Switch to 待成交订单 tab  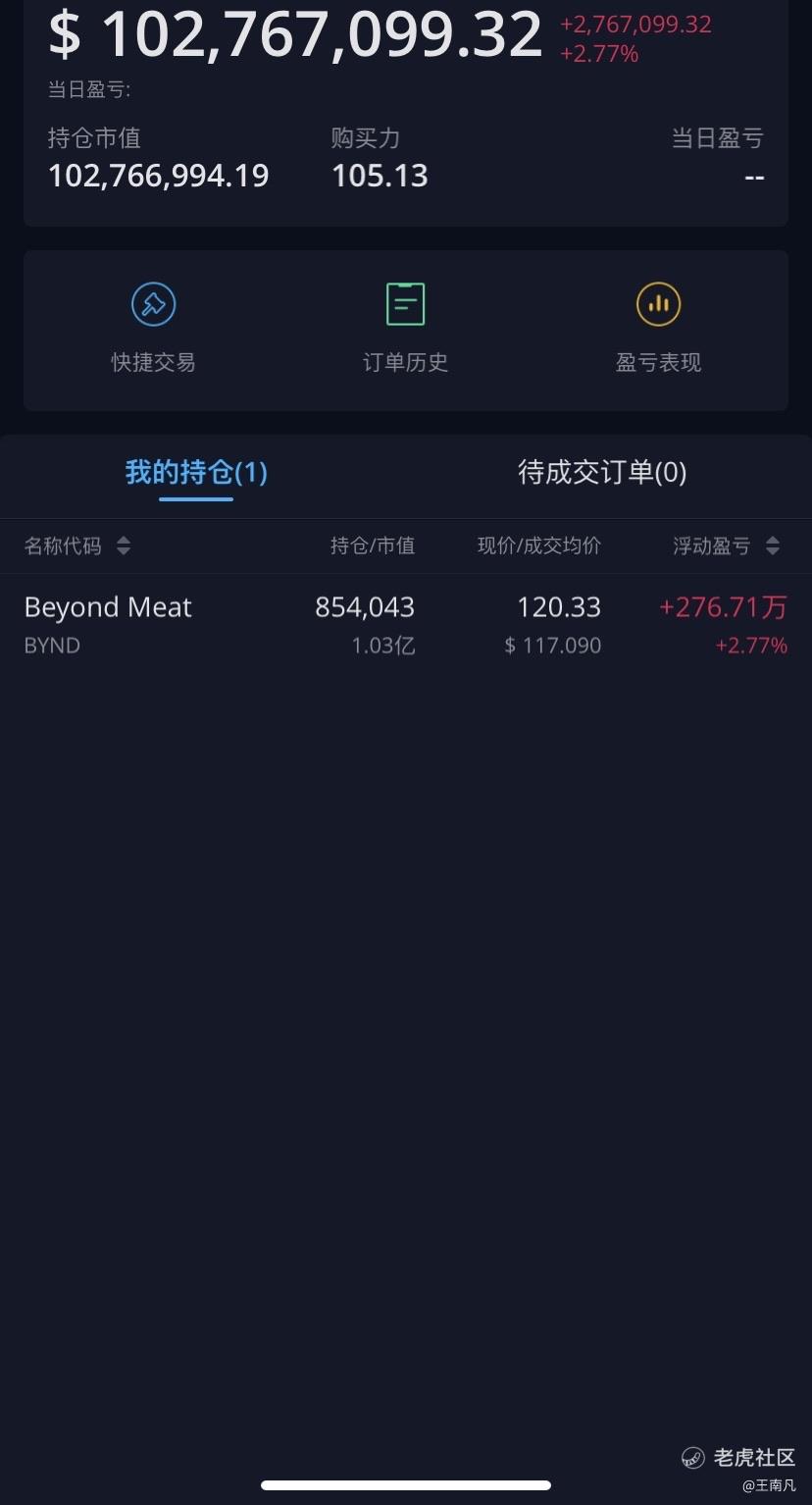click(602, 473)
